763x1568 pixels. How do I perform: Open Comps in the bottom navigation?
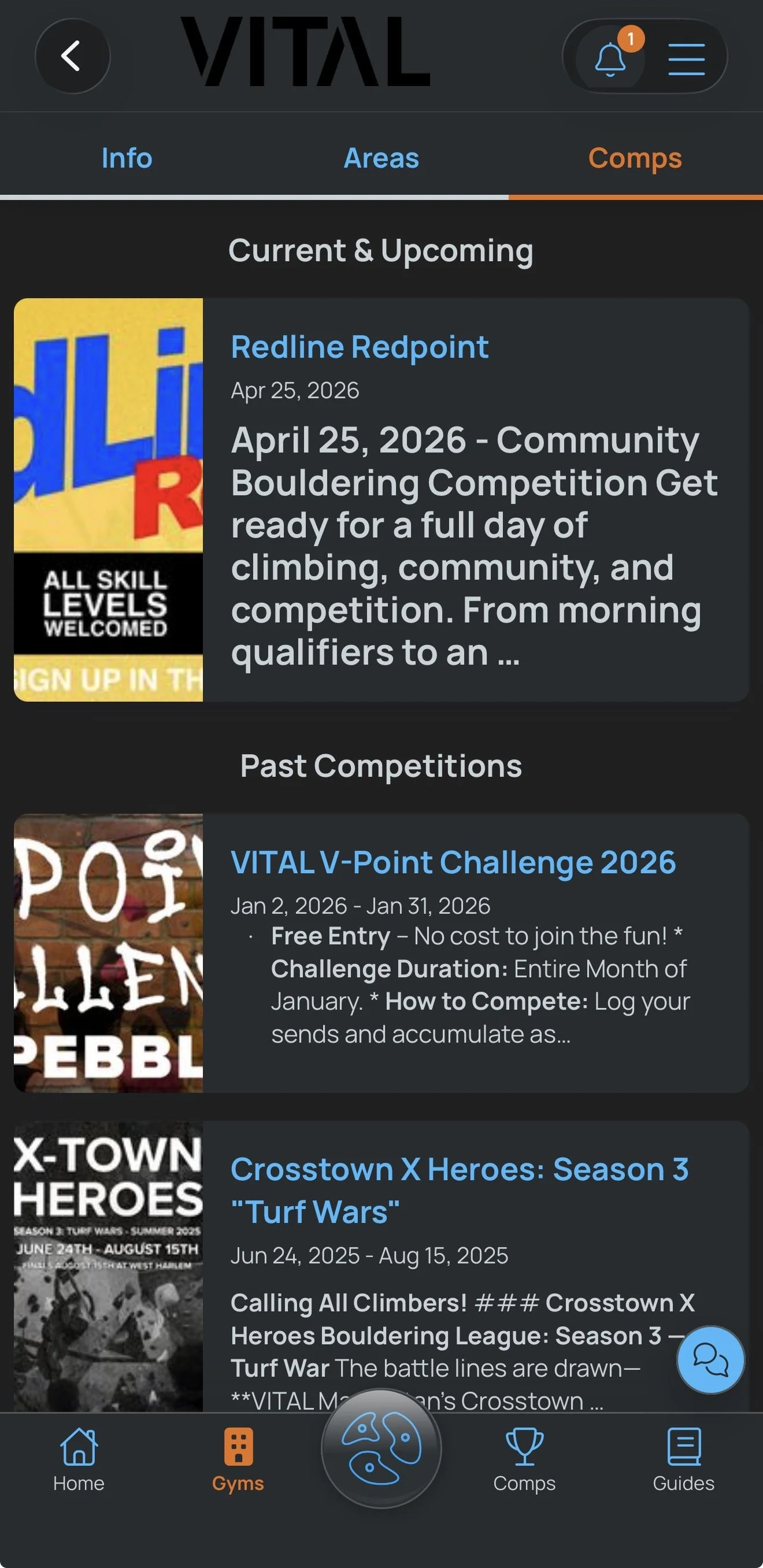click(x=524, y=1459)
